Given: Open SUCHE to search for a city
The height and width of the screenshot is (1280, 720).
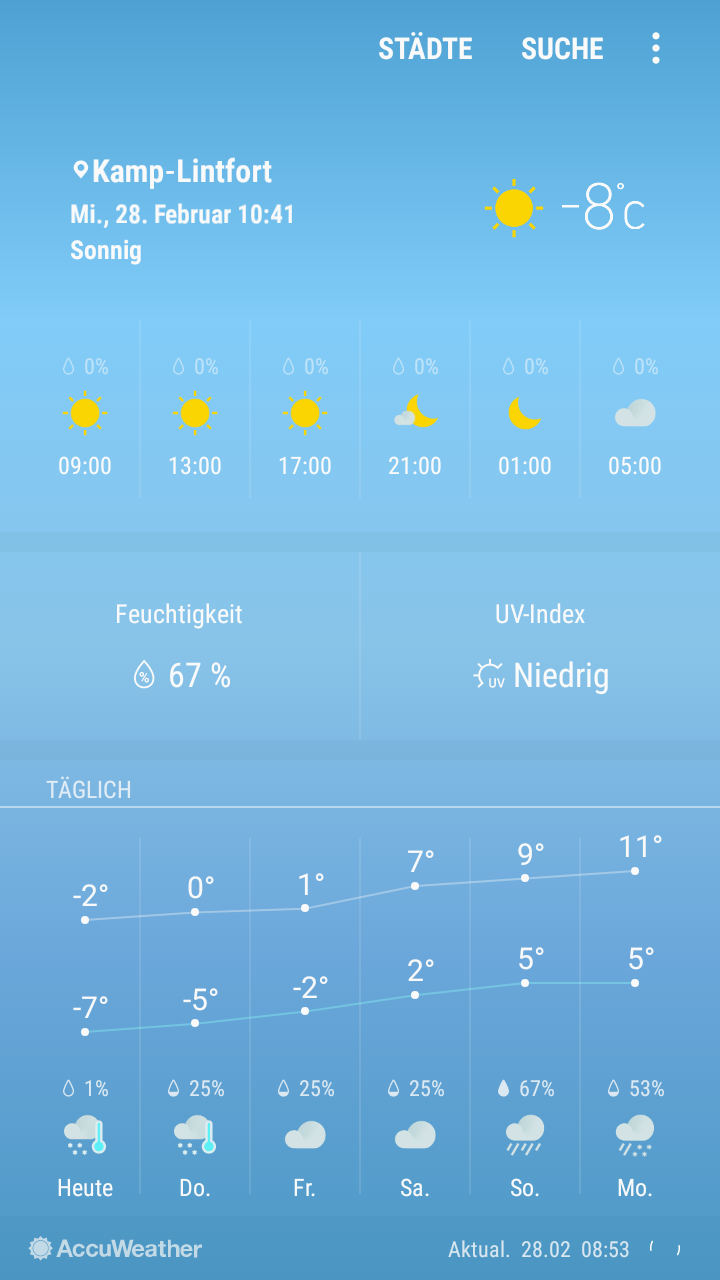Looking at the screenshot, I should (561, 48).
